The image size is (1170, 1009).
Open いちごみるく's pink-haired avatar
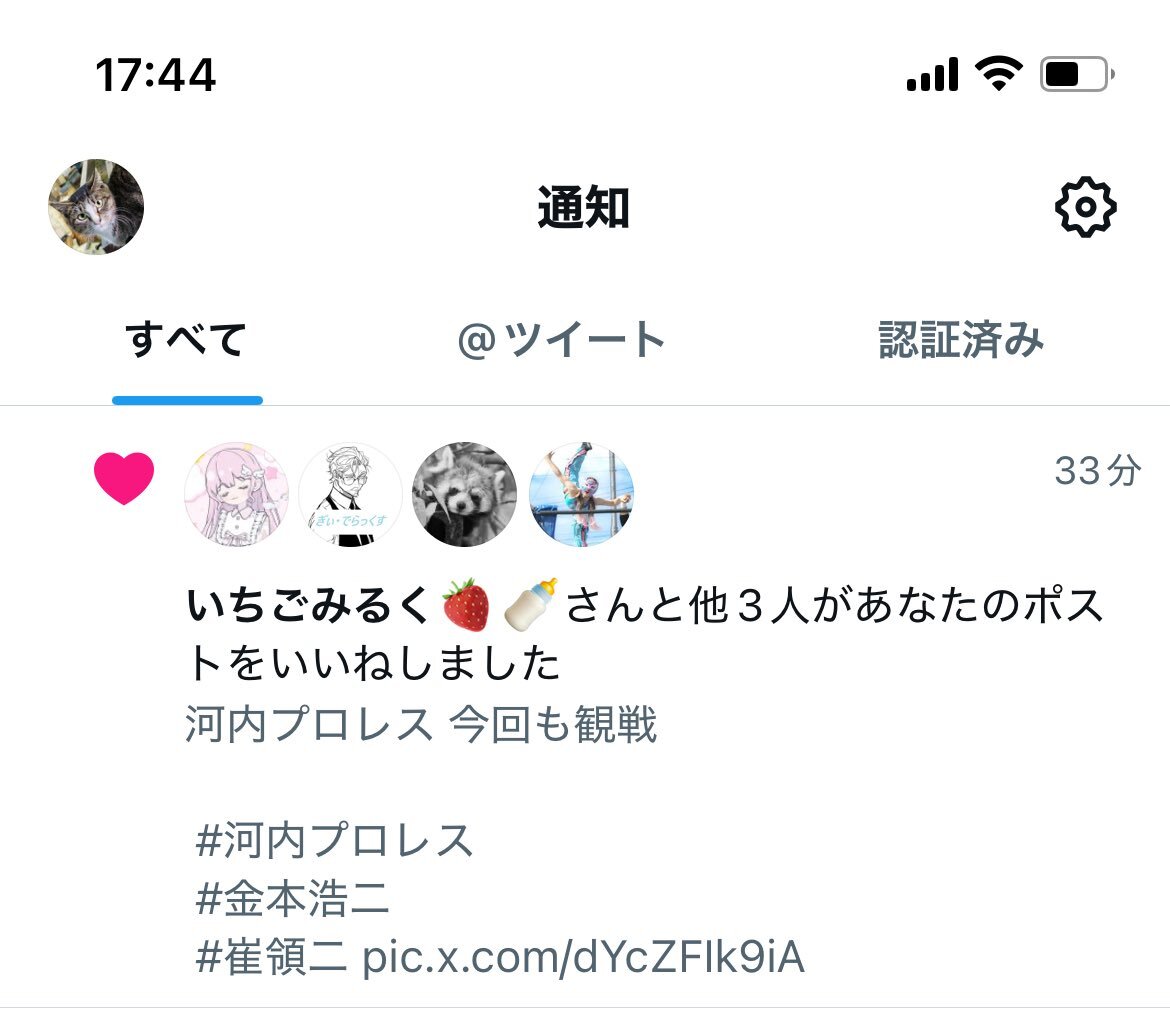[x=237, y=494]
